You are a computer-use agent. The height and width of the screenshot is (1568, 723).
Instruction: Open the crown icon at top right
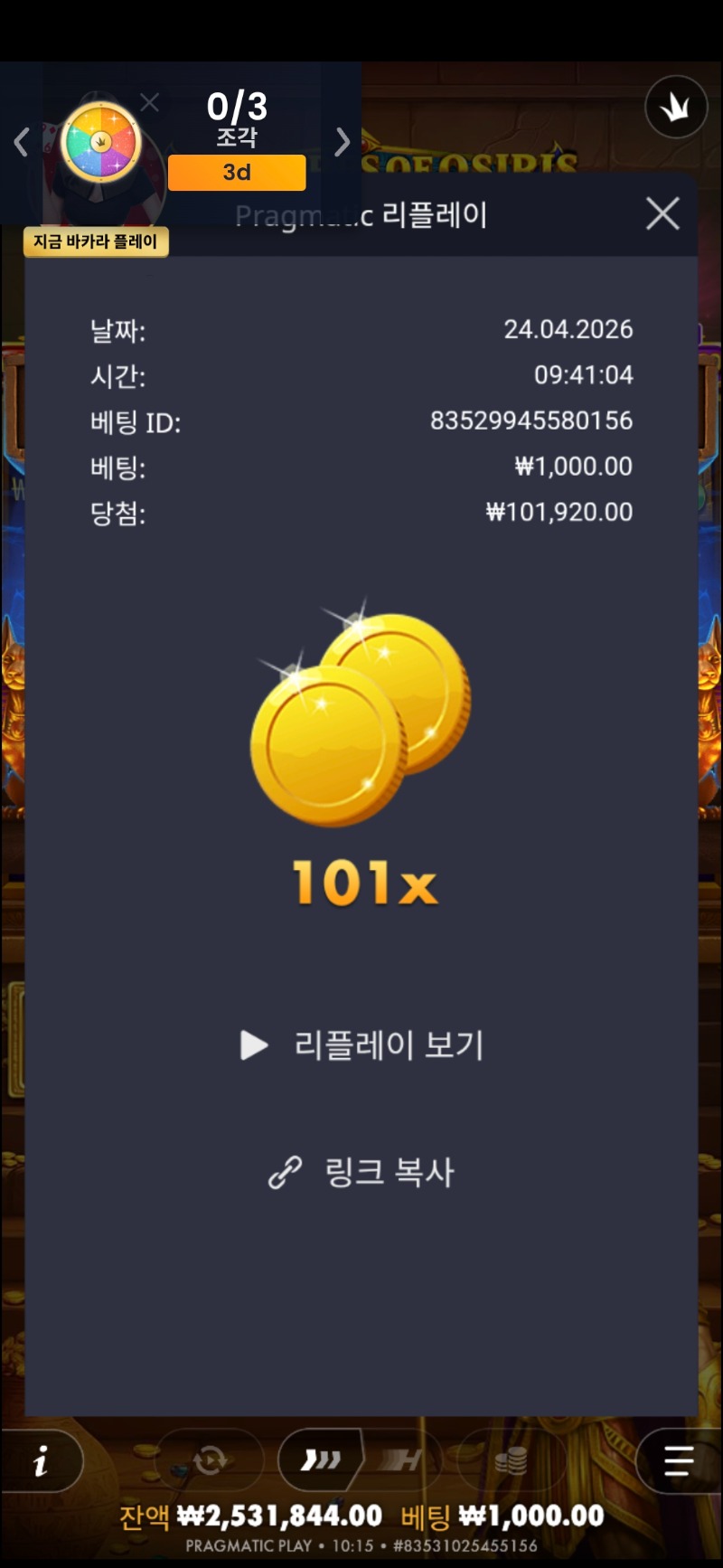point(675,108)
